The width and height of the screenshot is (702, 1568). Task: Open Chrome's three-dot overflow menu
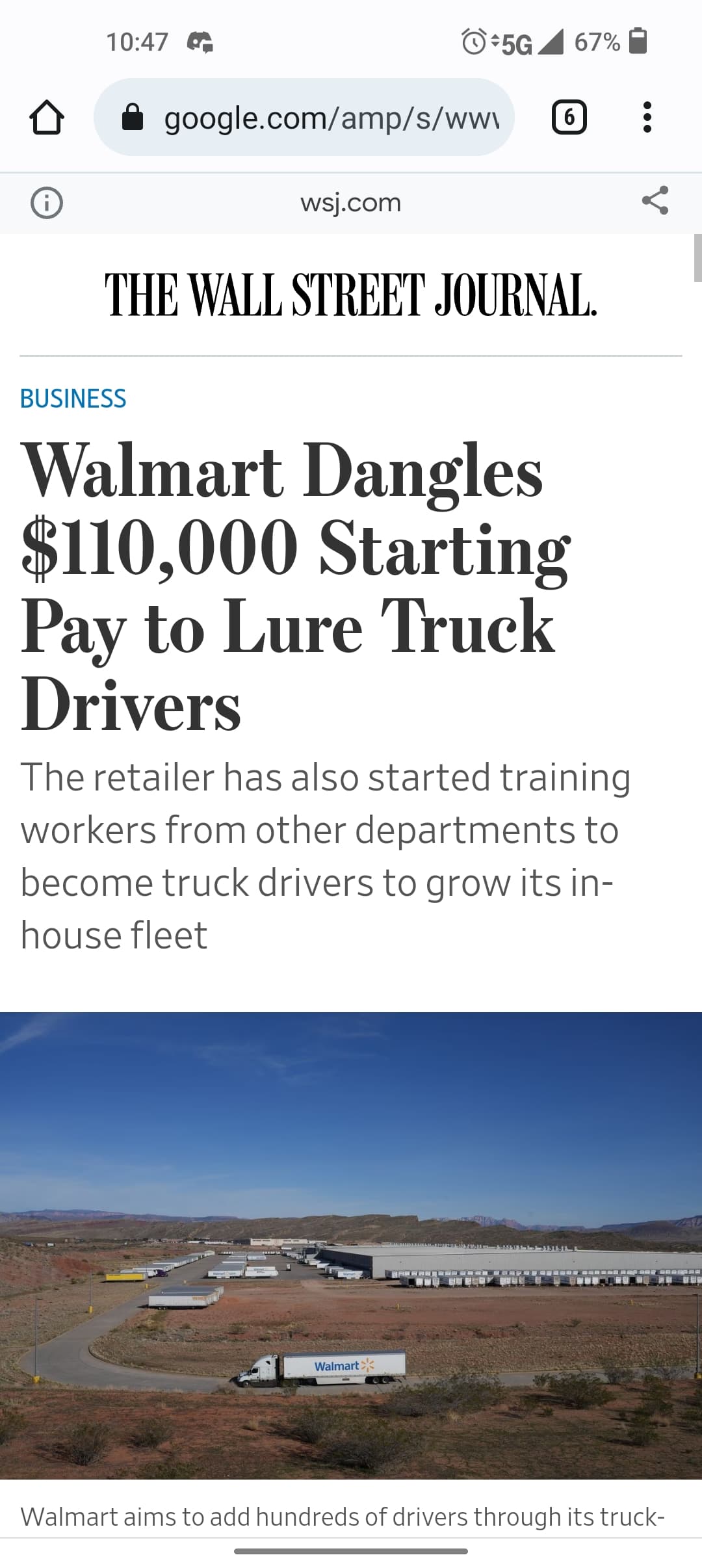[647, 118]
